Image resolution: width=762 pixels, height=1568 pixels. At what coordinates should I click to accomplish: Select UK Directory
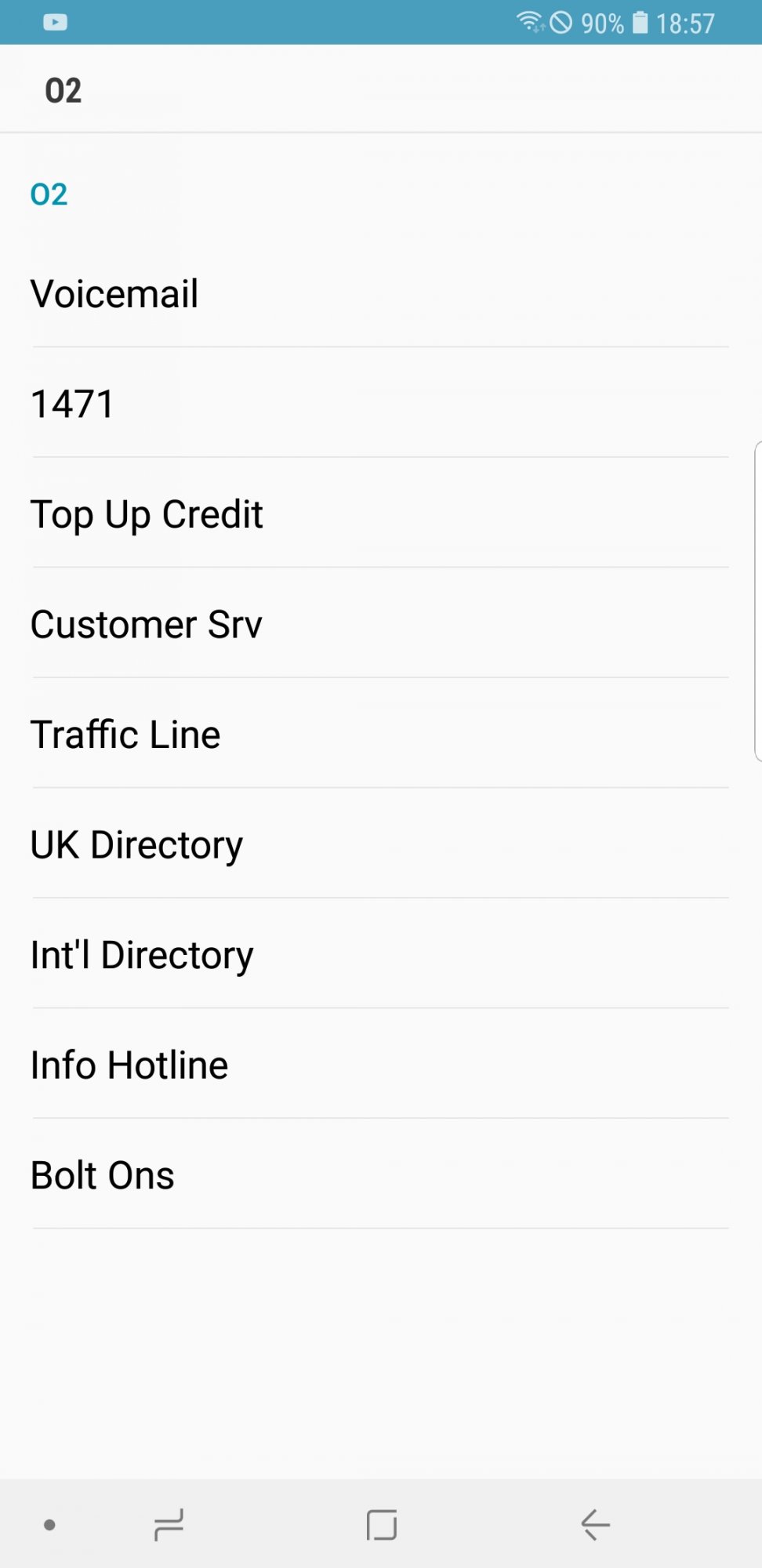click(381, 844)
